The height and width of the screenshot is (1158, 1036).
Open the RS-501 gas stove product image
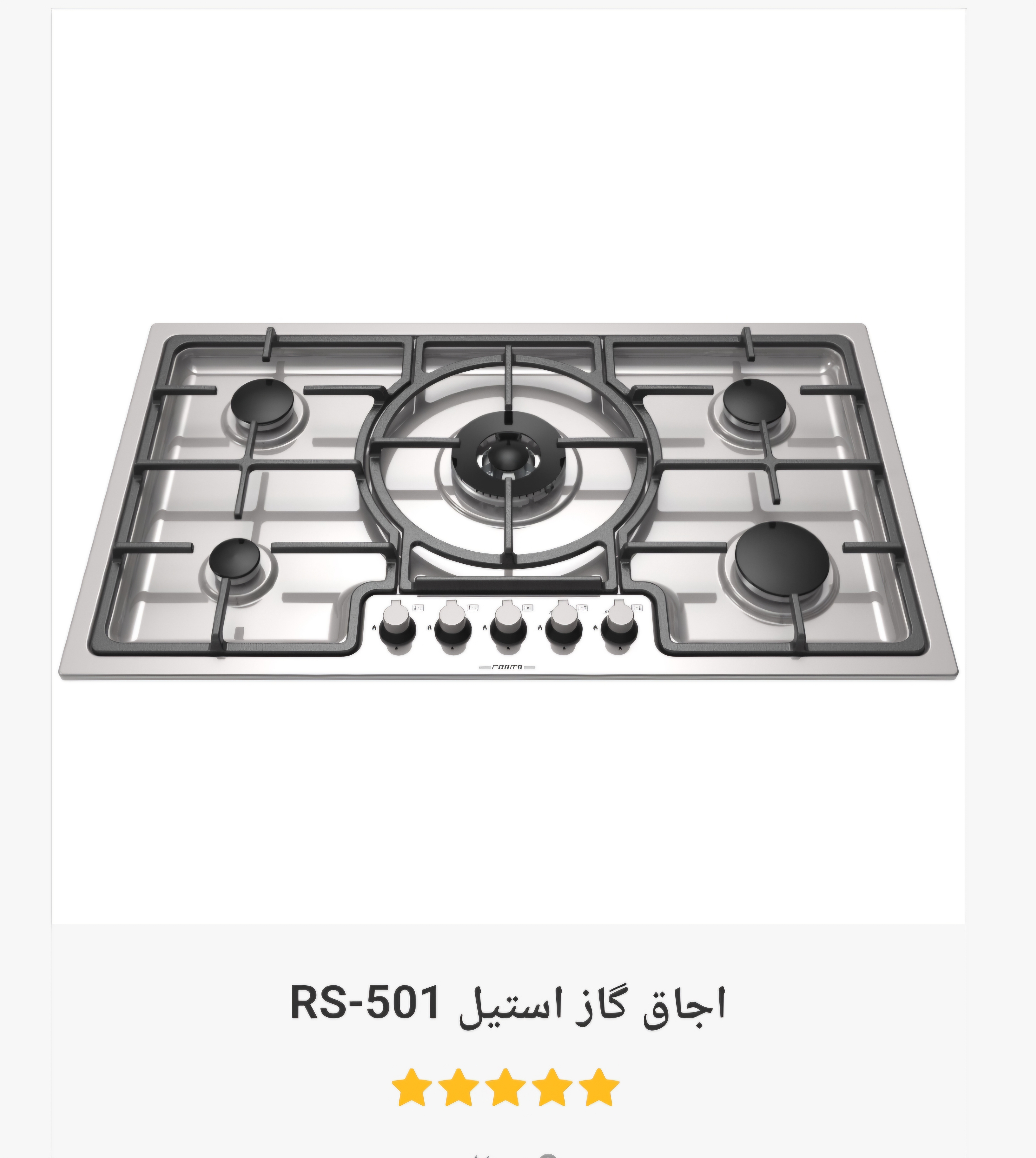pos(508,501)
